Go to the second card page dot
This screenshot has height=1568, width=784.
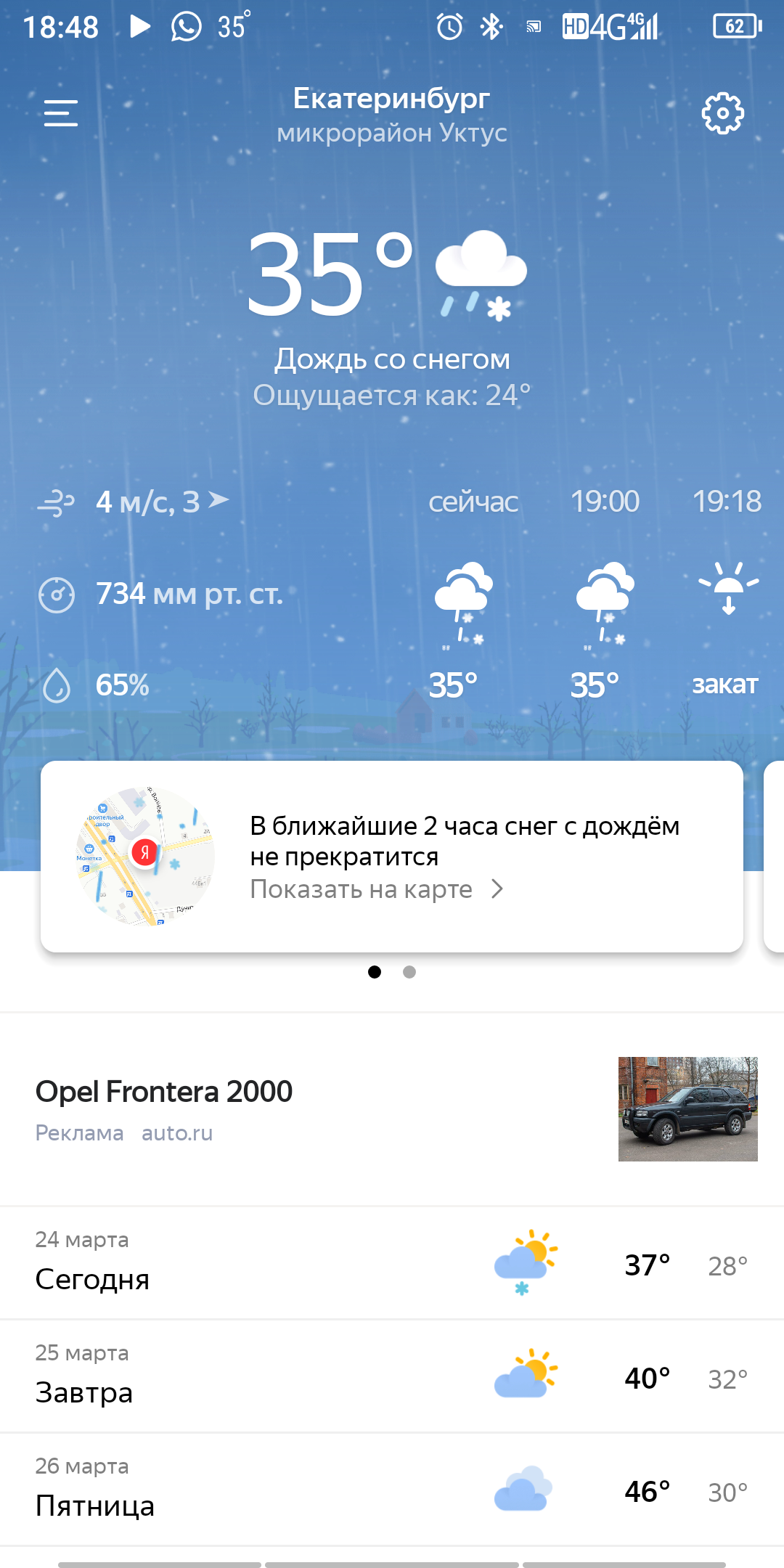[x=409, y=972]
